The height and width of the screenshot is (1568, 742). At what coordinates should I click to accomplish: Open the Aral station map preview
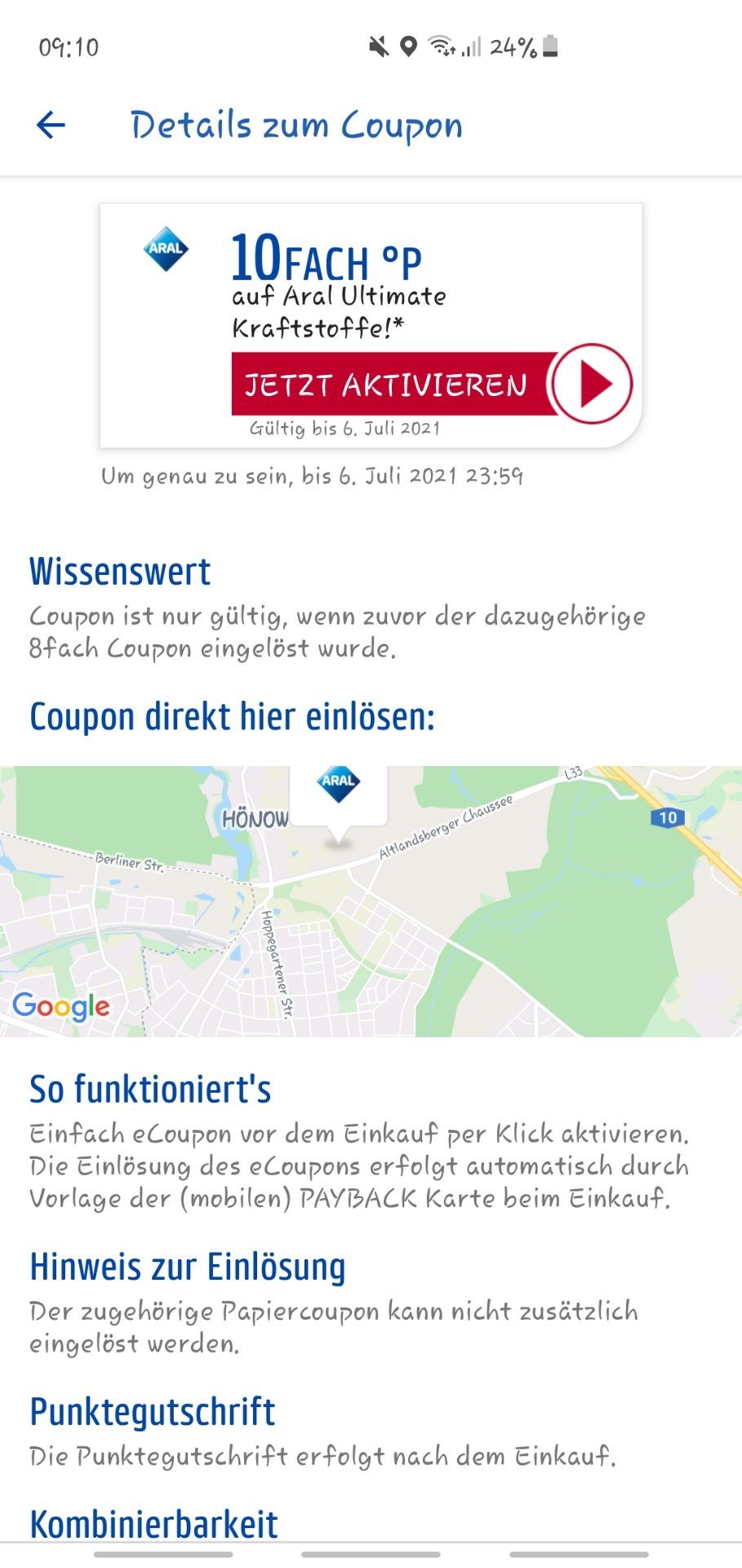point(490,939)
